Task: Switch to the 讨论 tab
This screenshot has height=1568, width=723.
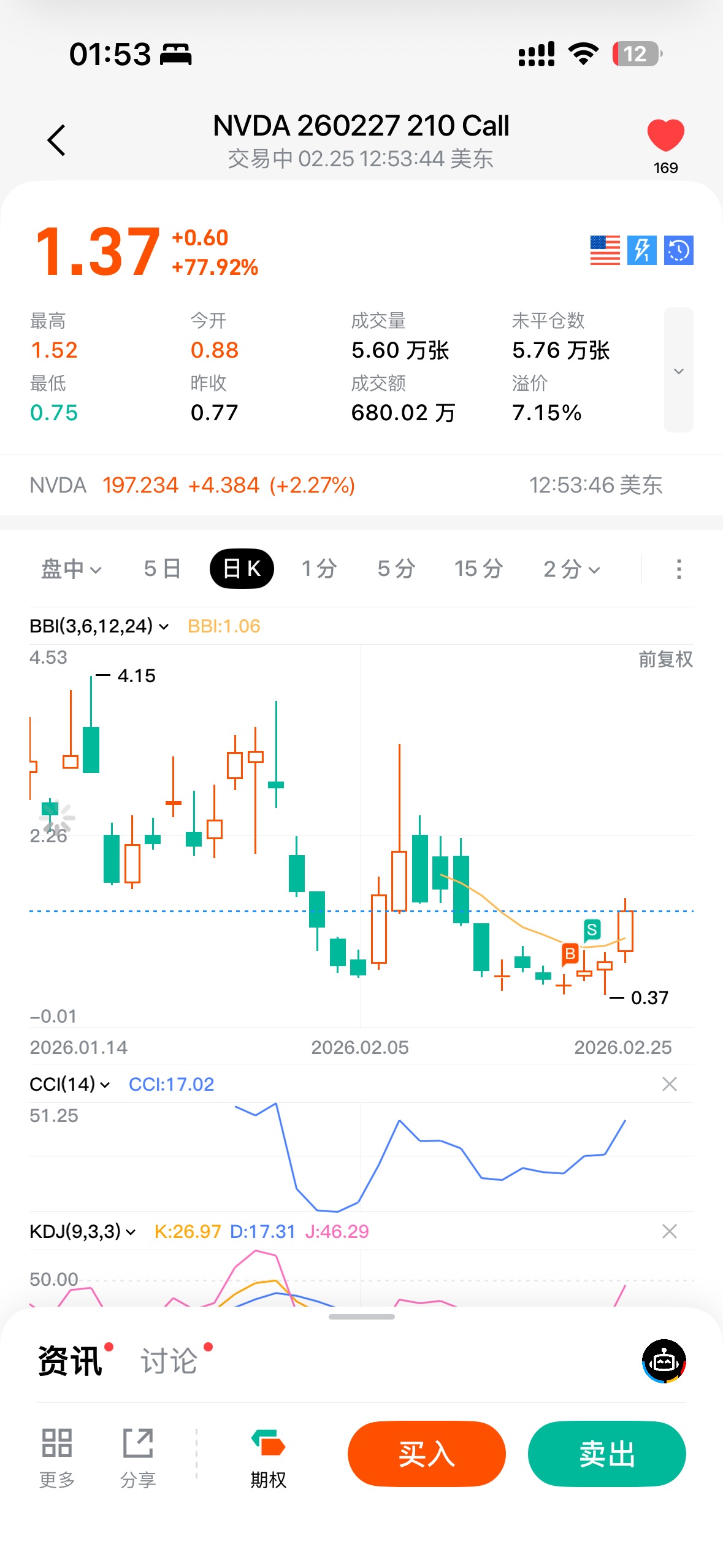Action: 169,1361
